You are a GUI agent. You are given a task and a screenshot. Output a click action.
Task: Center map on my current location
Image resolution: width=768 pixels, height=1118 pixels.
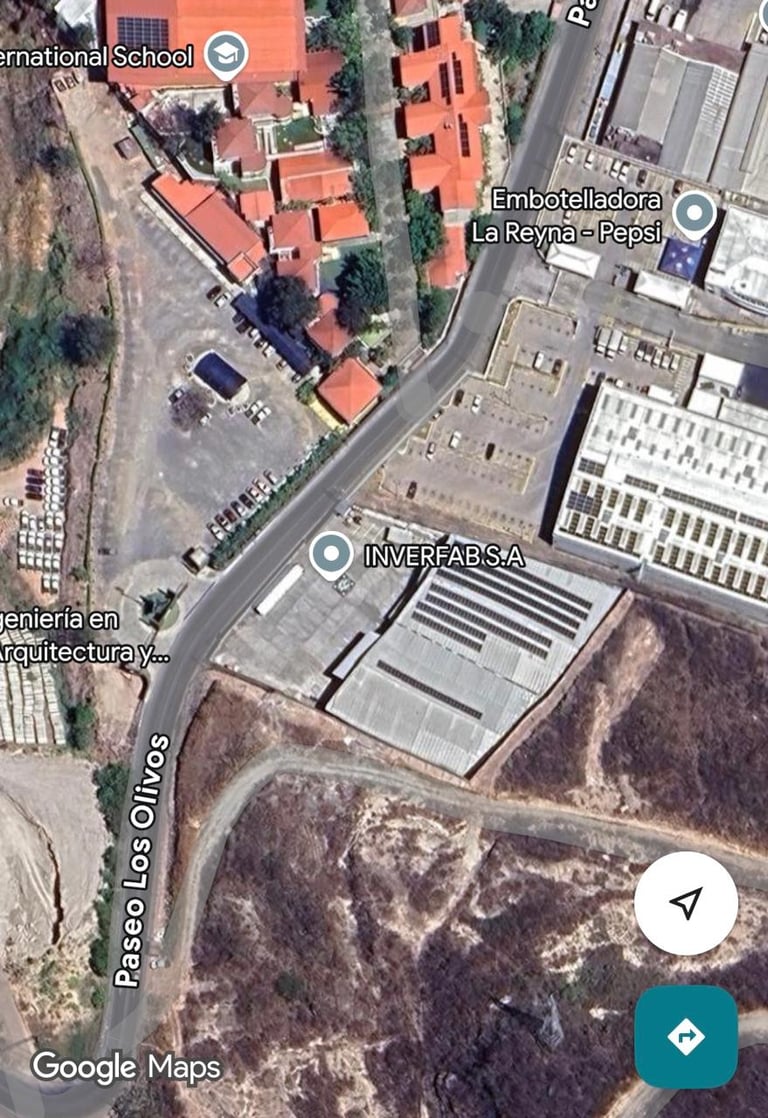pyautogui.click(x=686, y=903)
